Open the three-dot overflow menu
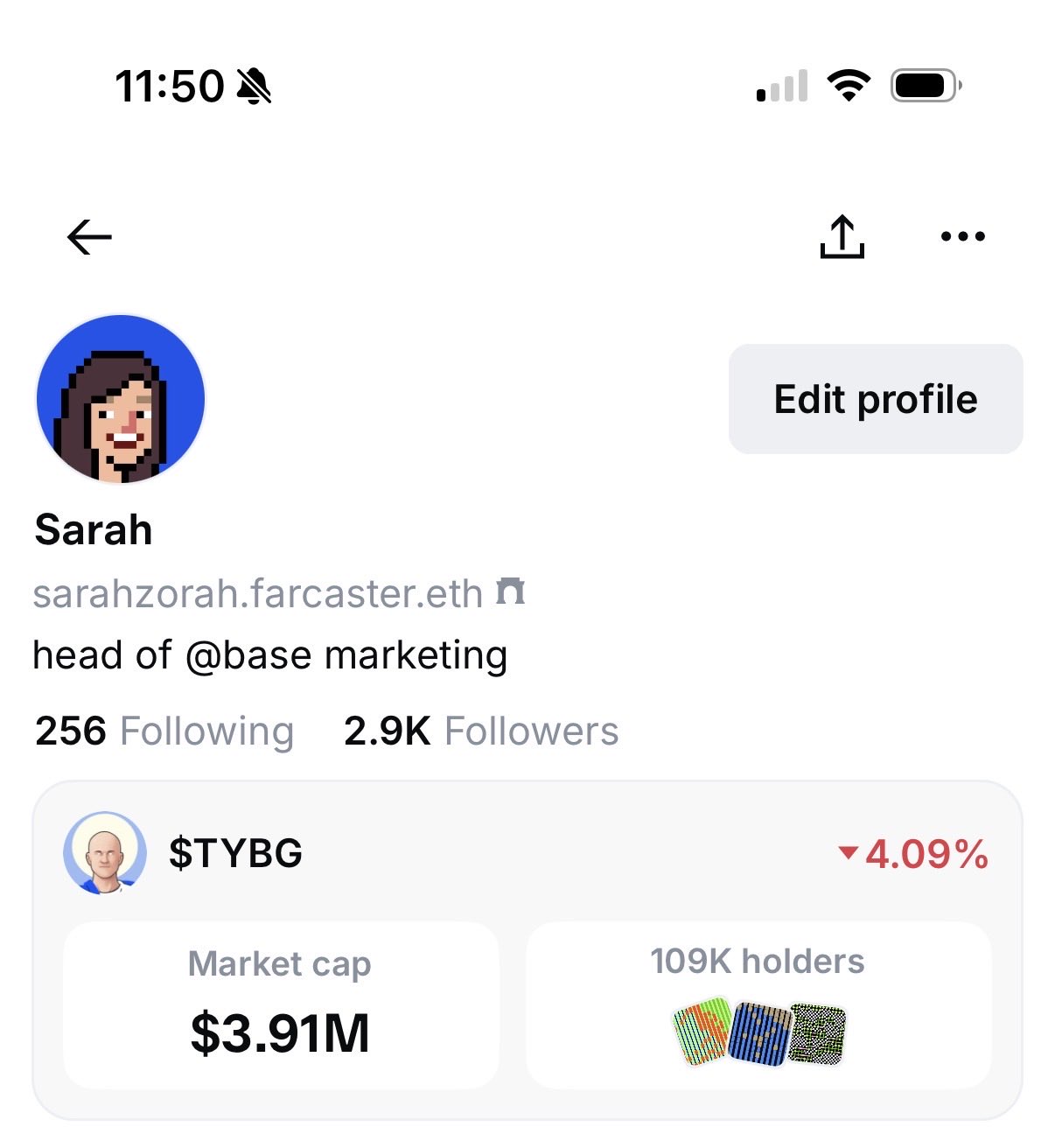Viewport: 1055px width, 1148px height. (962, 236)
